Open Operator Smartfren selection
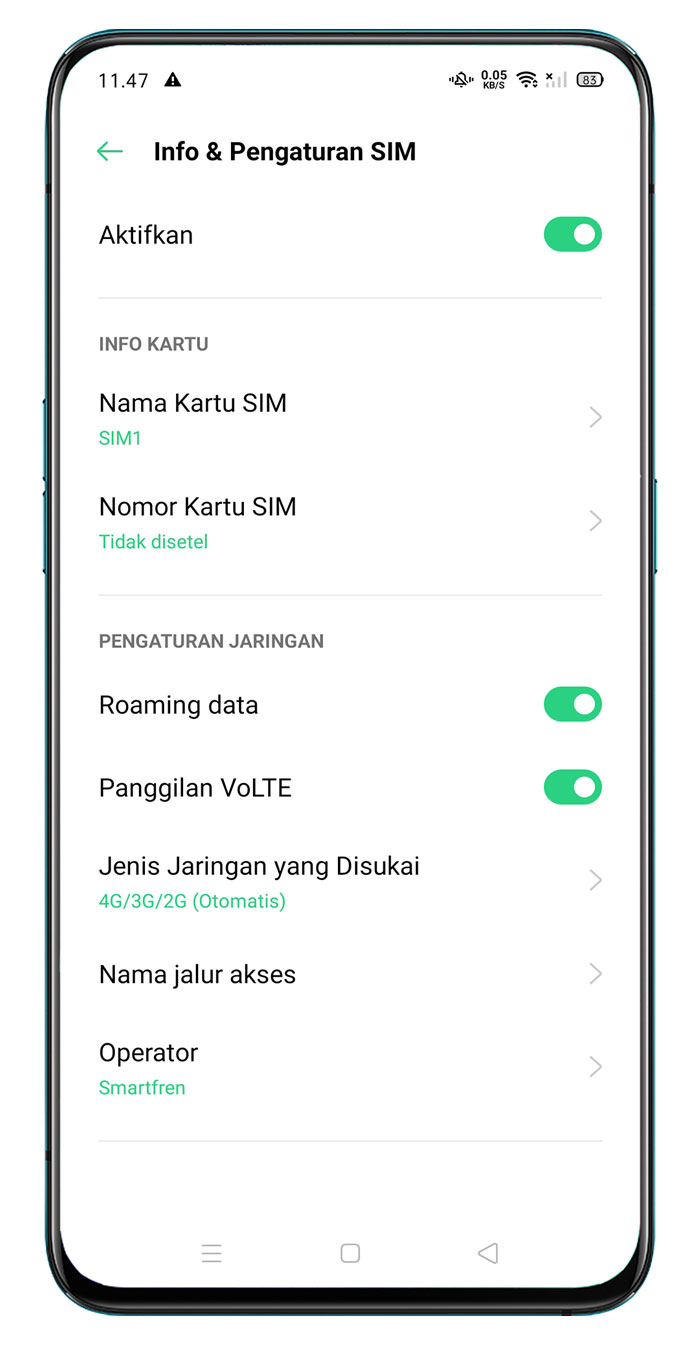 click(x=349, y=1067)
